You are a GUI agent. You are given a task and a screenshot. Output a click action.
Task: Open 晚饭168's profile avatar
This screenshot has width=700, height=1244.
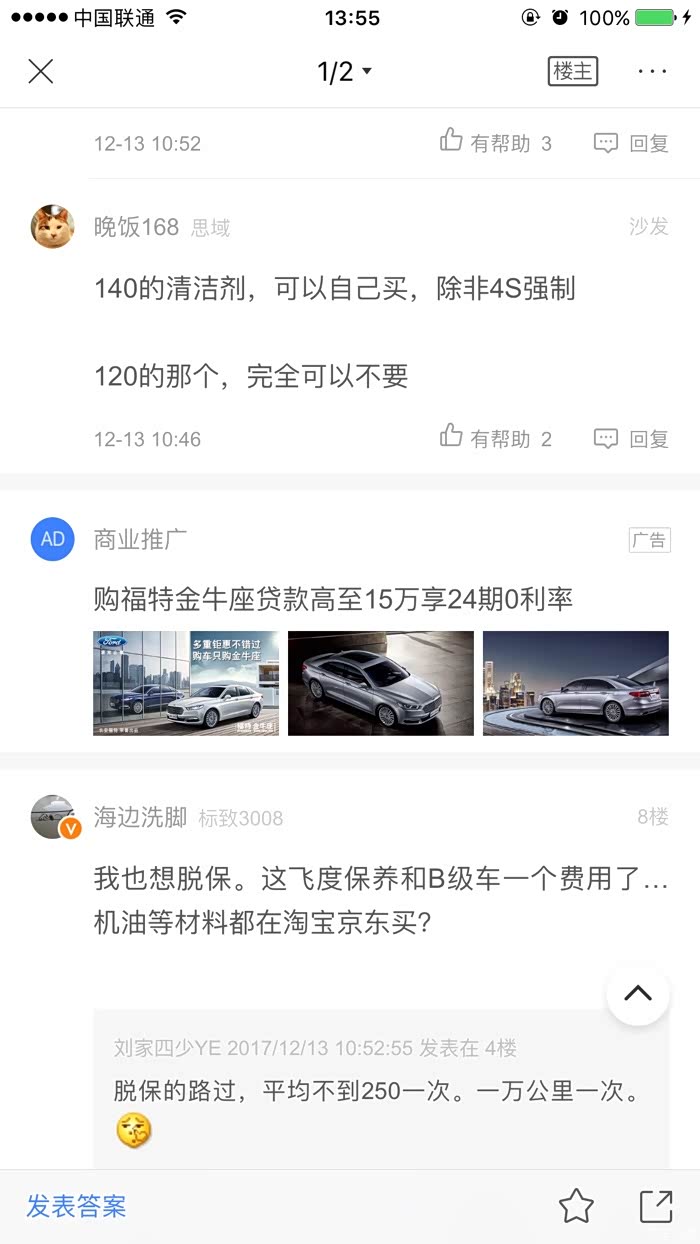(52, 227)
